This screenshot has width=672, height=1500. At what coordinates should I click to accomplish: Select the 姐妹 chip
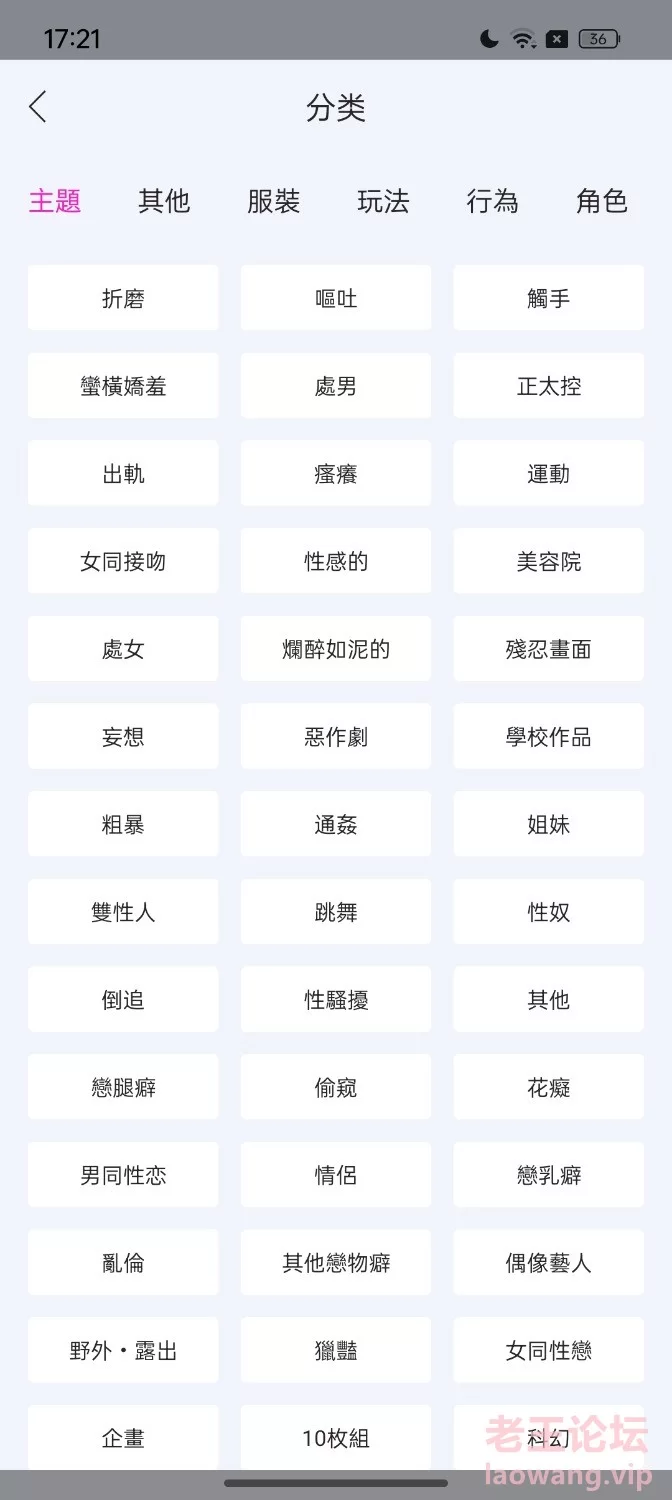[549, 825]
